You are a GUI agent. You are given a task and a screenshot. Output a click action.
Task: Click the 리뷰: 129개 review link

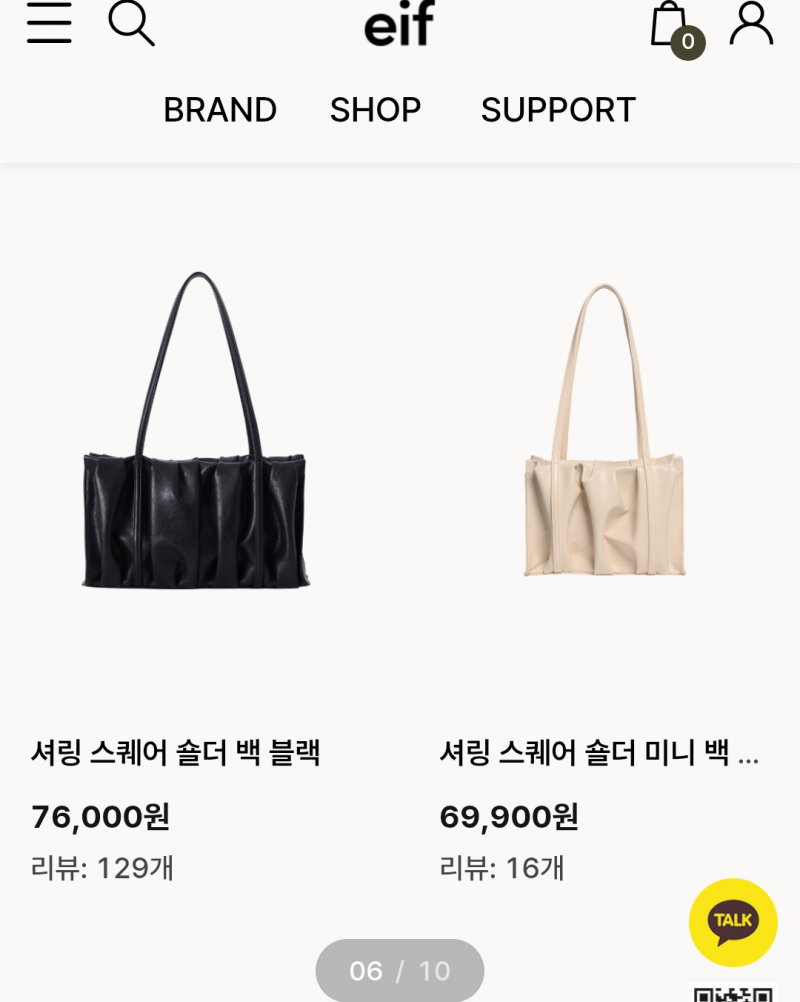101,869
